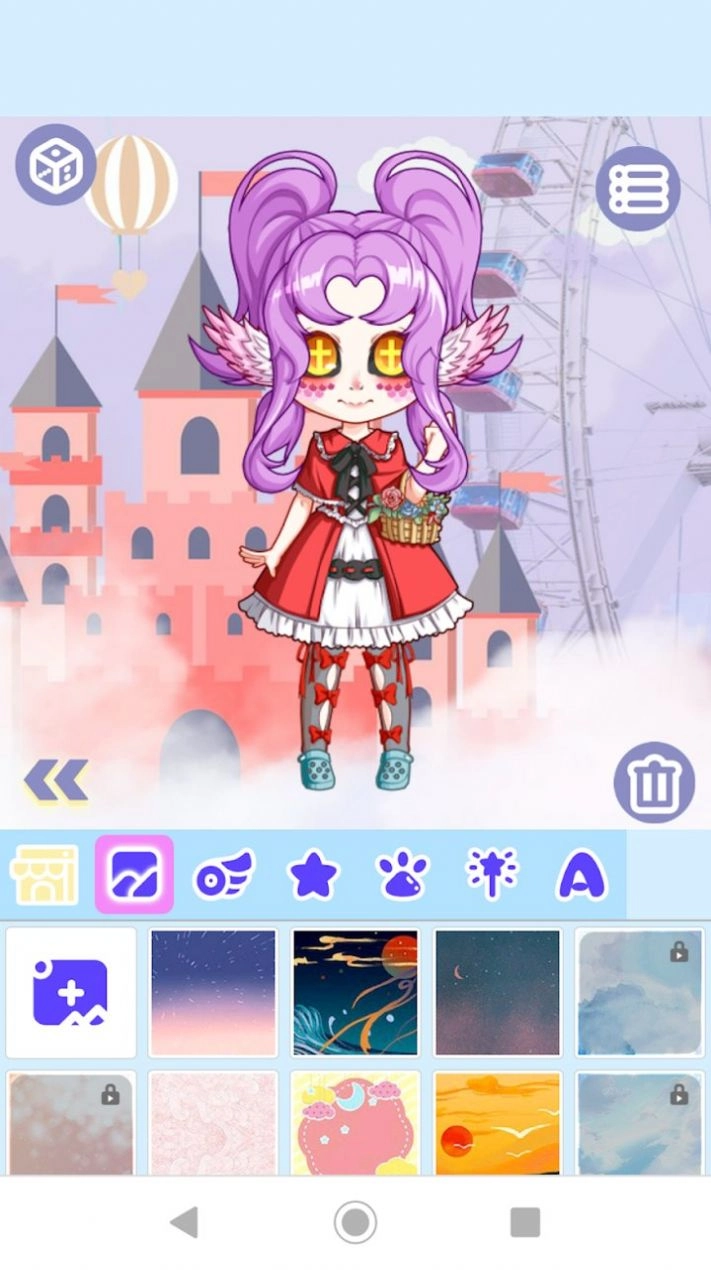Switch to the star tab
The image size is (711, 1270).
click(x=314, y=876)
